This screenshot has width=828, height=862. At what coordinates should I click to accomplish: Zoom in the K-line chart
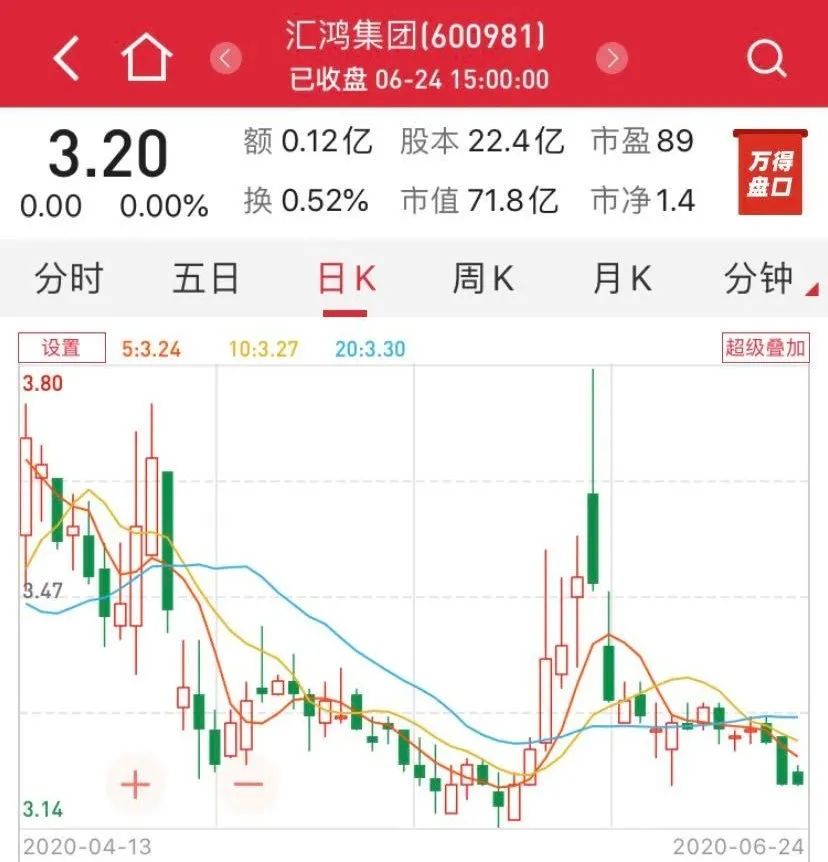tap(135, 784)
